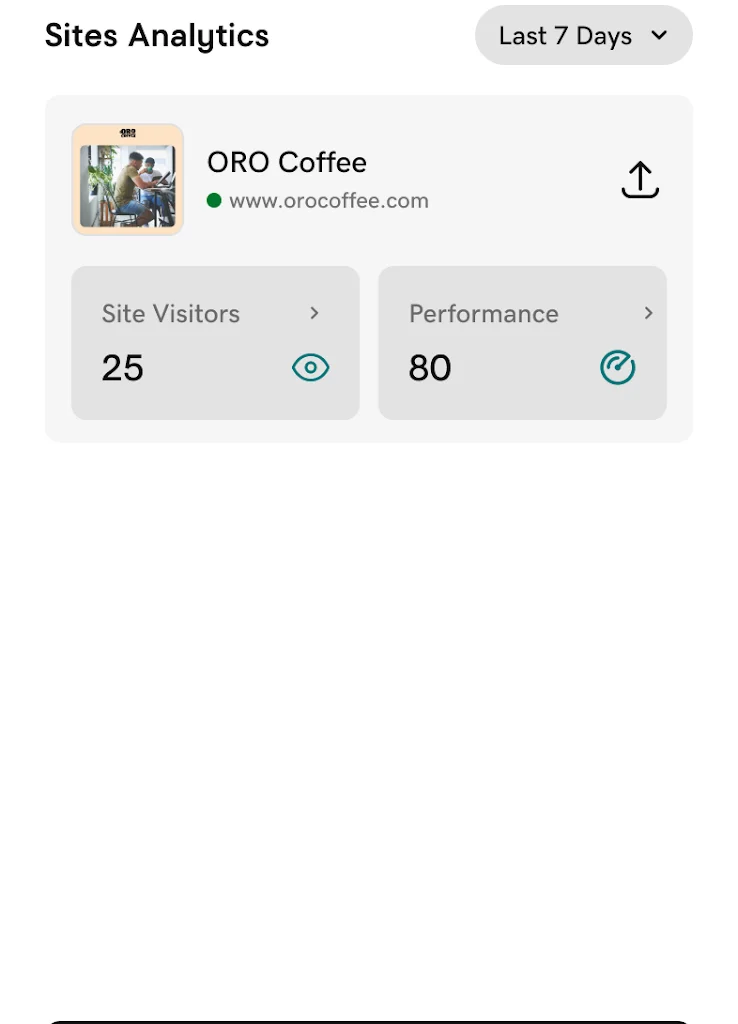
Task: Select the ORO Coffee site card
Action: (369, 180)
